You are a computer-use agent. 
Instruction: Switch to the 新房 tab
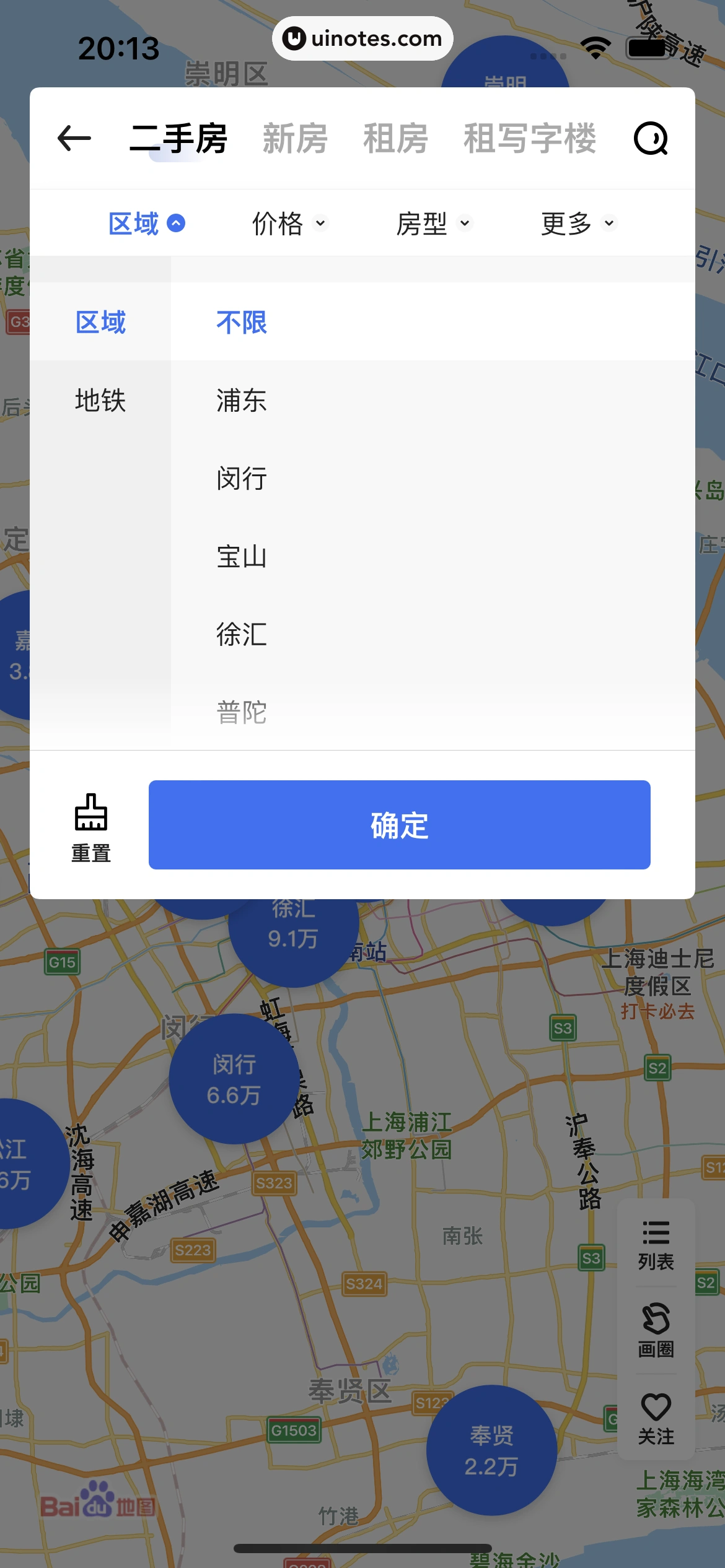295,138
